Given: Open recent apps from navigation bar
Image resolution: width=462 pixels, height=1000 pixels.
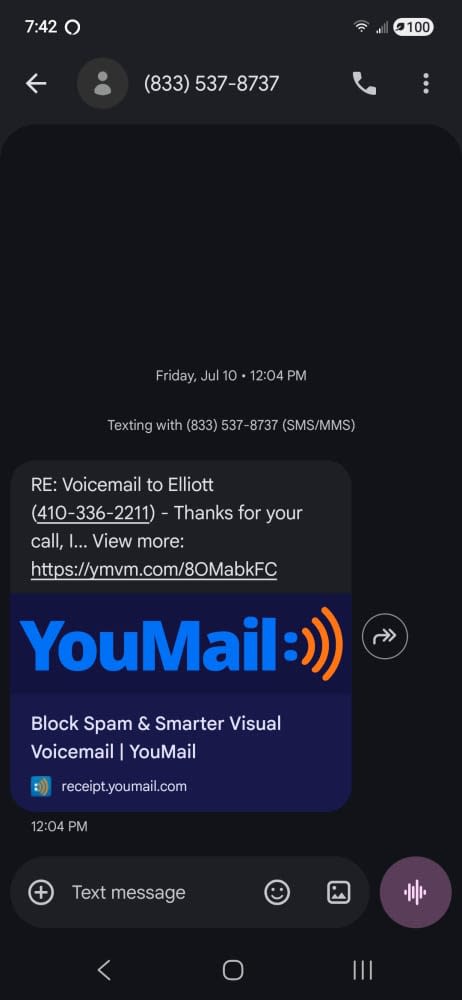Looking at the screenshot, I should tap(362, 970).
